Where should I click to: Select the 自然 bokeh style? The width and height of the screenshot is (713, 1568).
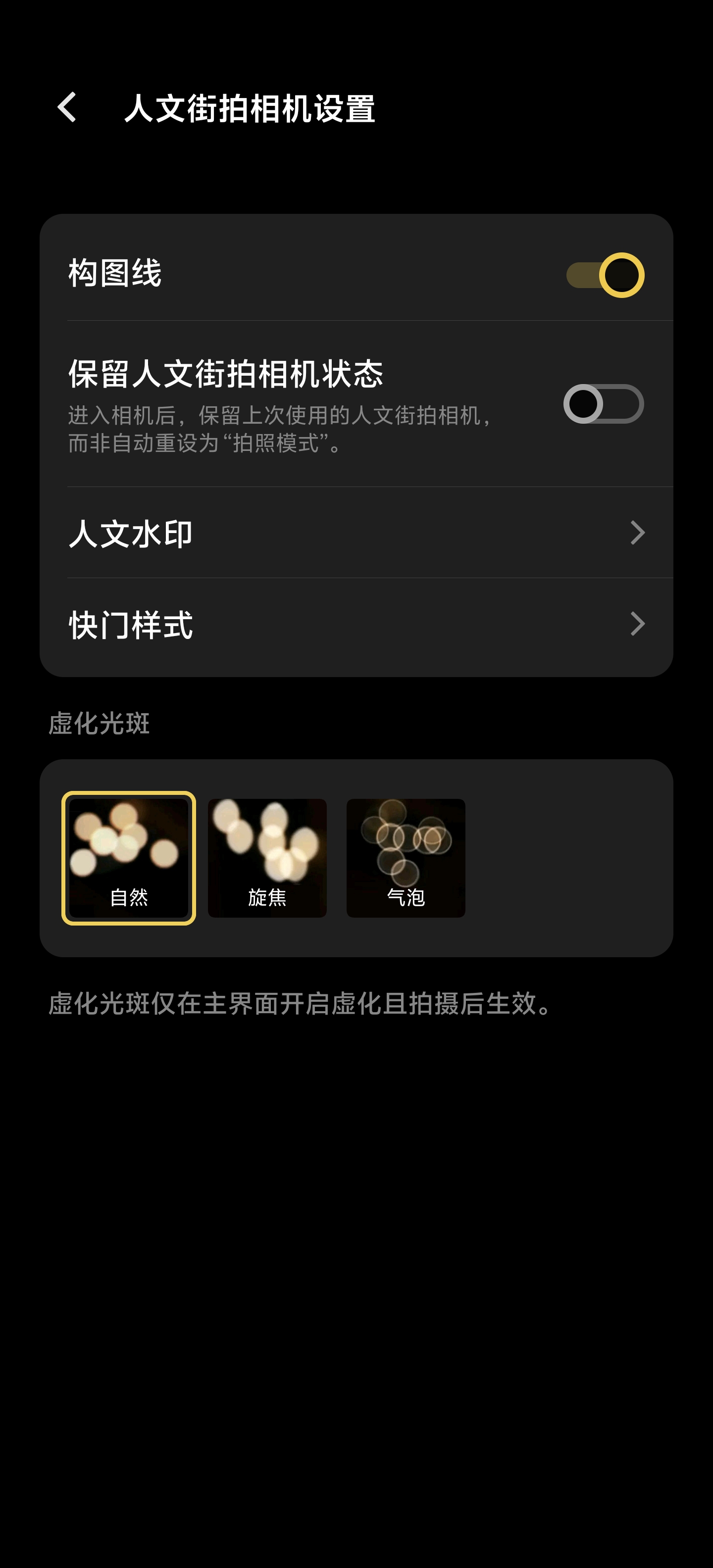pos(128,858)
